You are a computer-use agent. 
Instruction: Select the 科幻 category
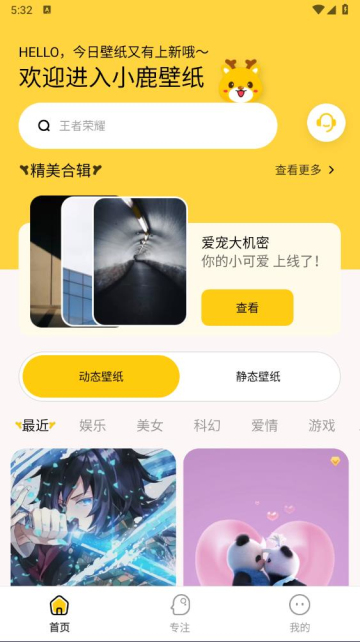pyautogui.click(x=207, y=426)
